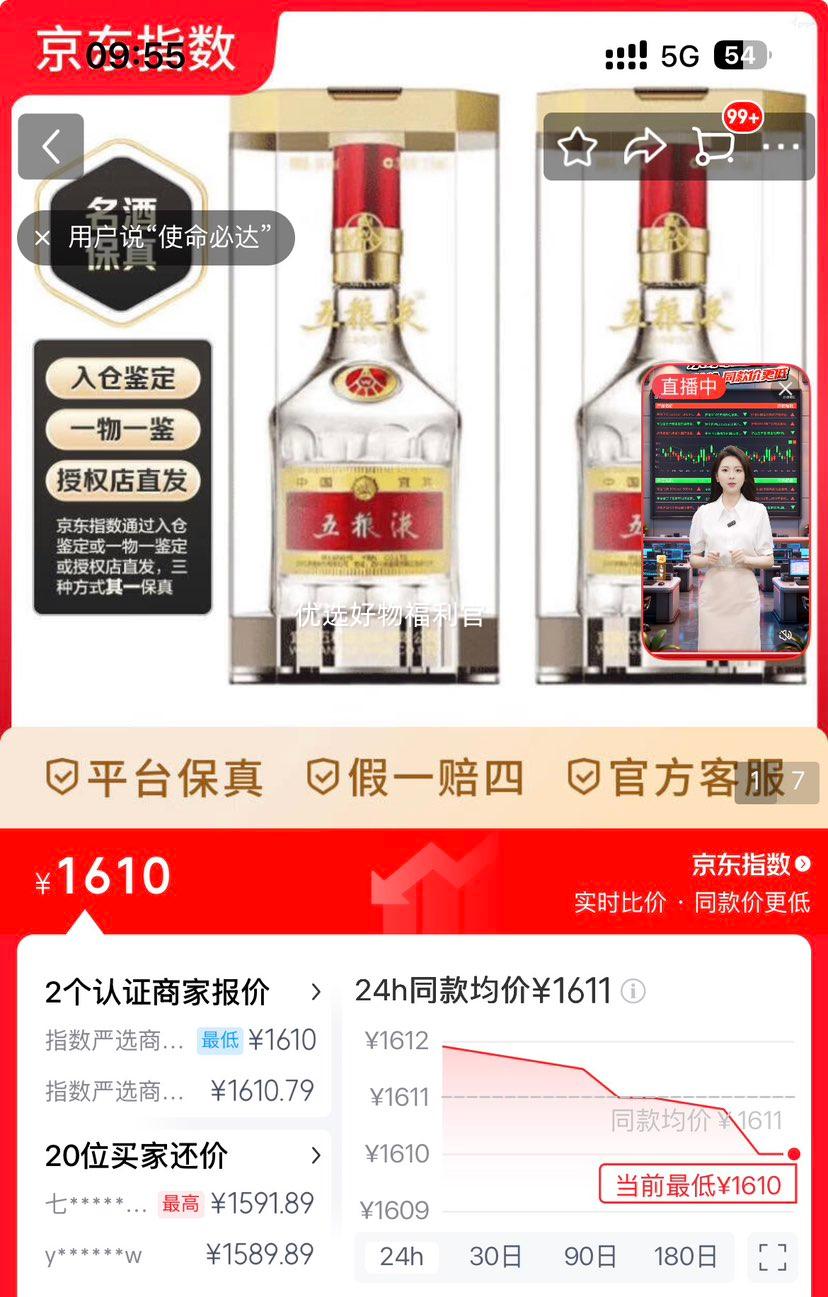Screen dimensions: 828x1297
Task: Switch to the 30日 chart tab
Action: [493, 1257]
